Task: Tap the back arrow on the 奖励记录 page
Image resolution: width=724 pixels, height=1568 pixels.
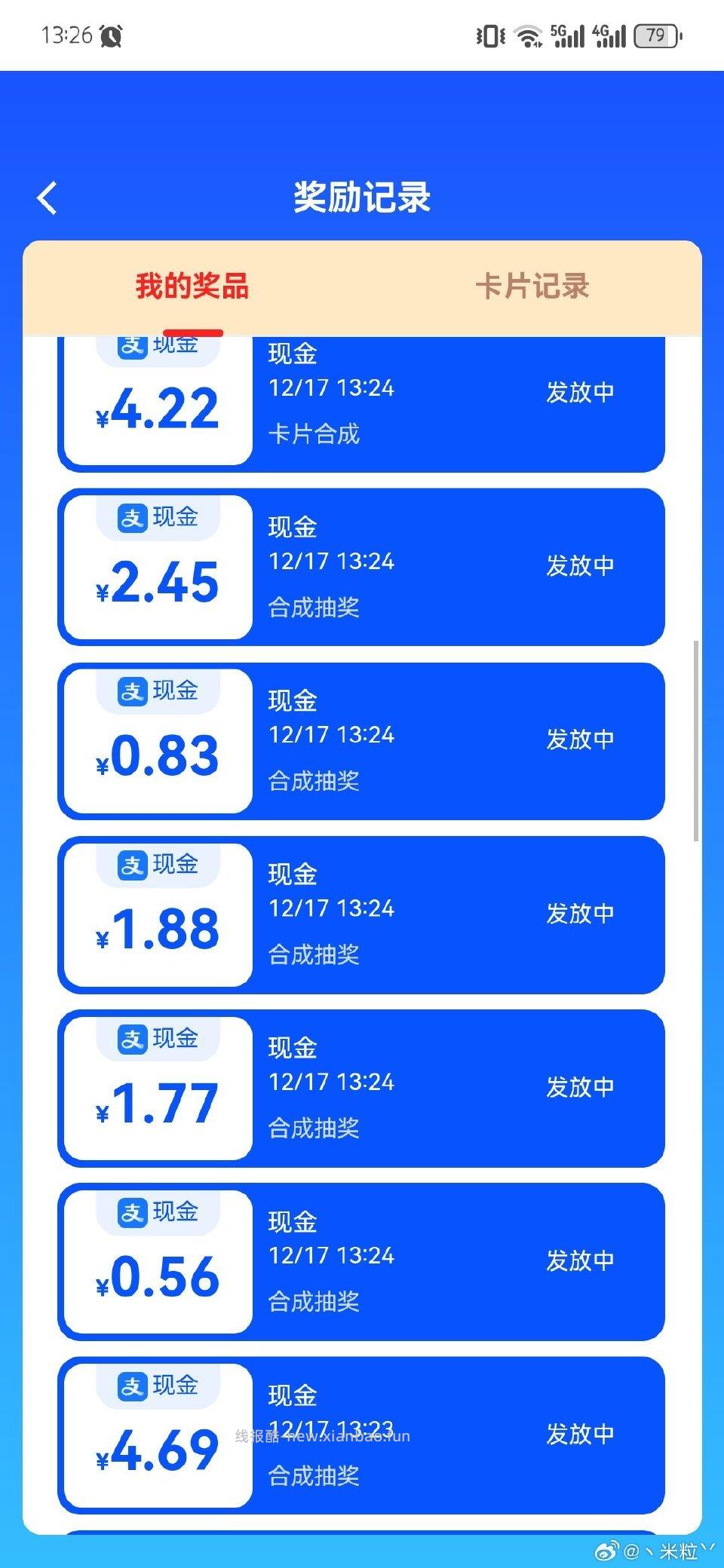Action: 48,198
